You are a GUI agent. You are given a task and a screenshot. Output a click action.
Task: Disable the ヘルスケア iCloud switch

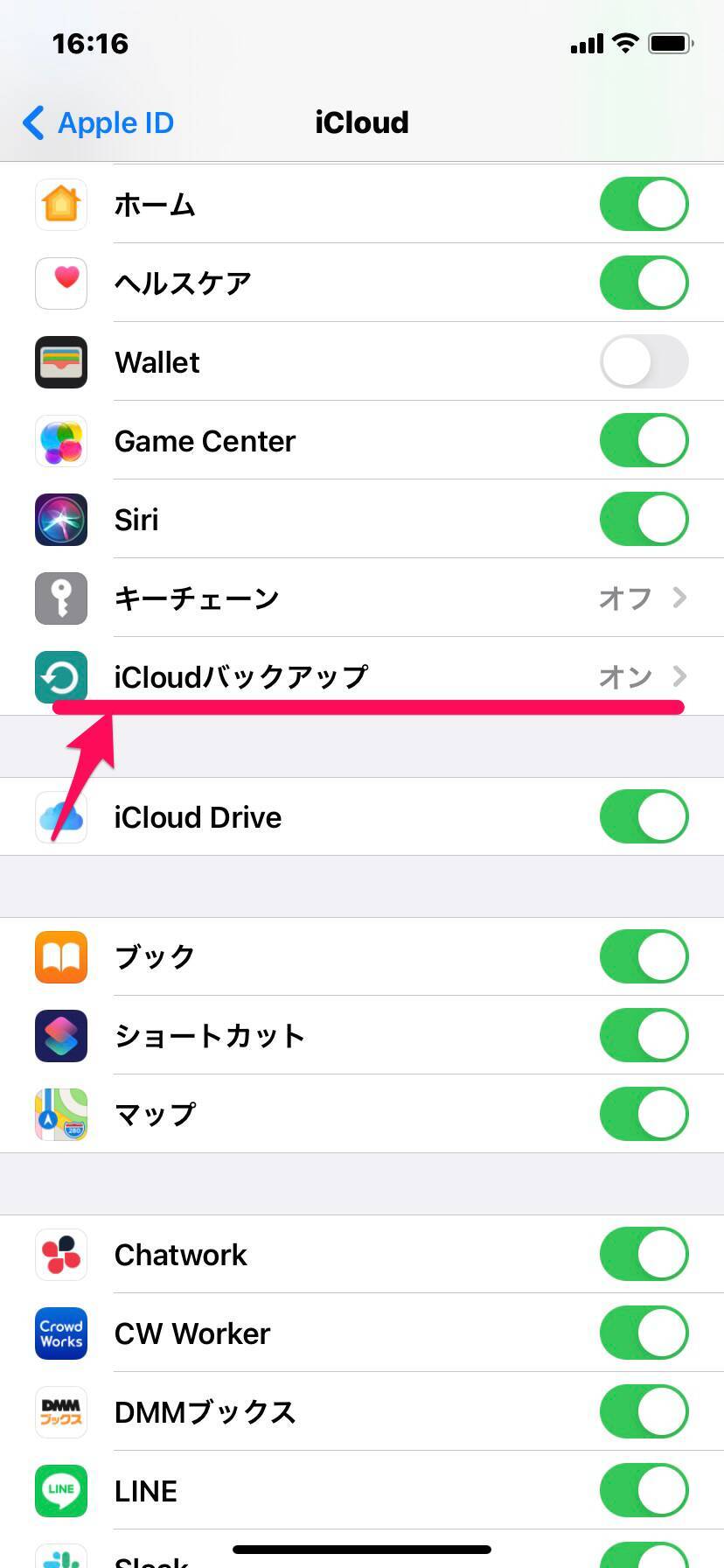pos(644,283)
